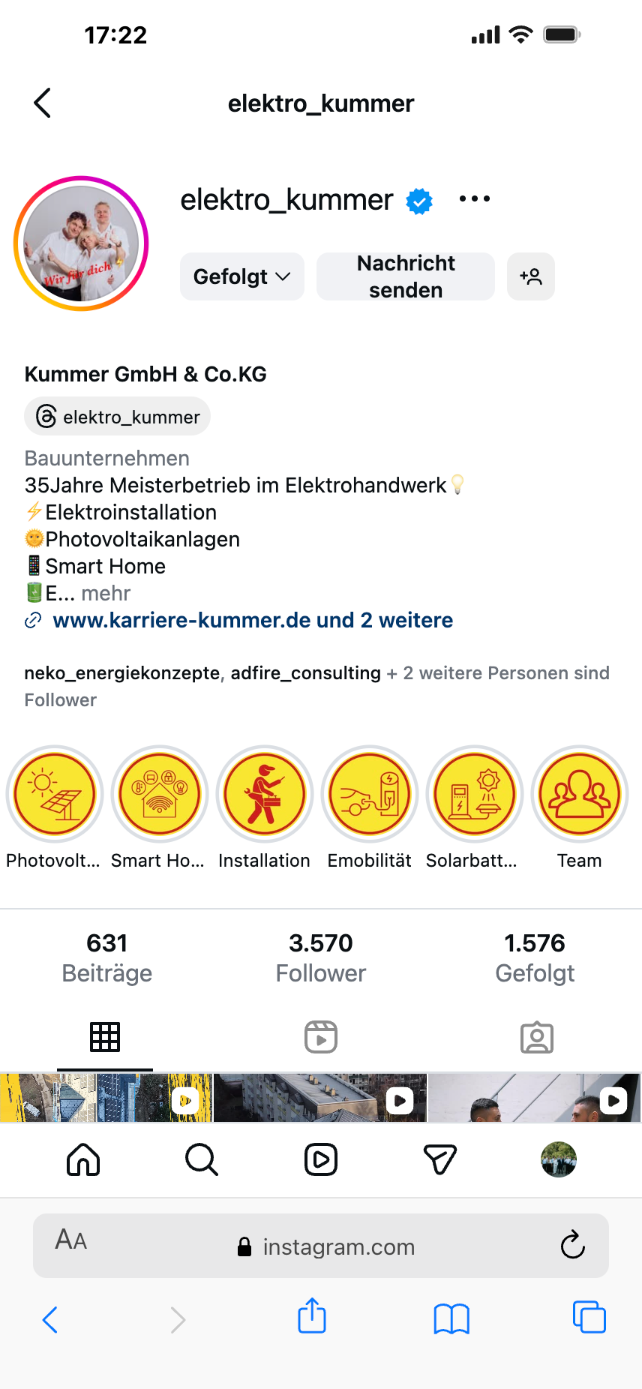View elektro_kummer's profile story
This screenshot has height=1389, width=642.
point(81,244)
